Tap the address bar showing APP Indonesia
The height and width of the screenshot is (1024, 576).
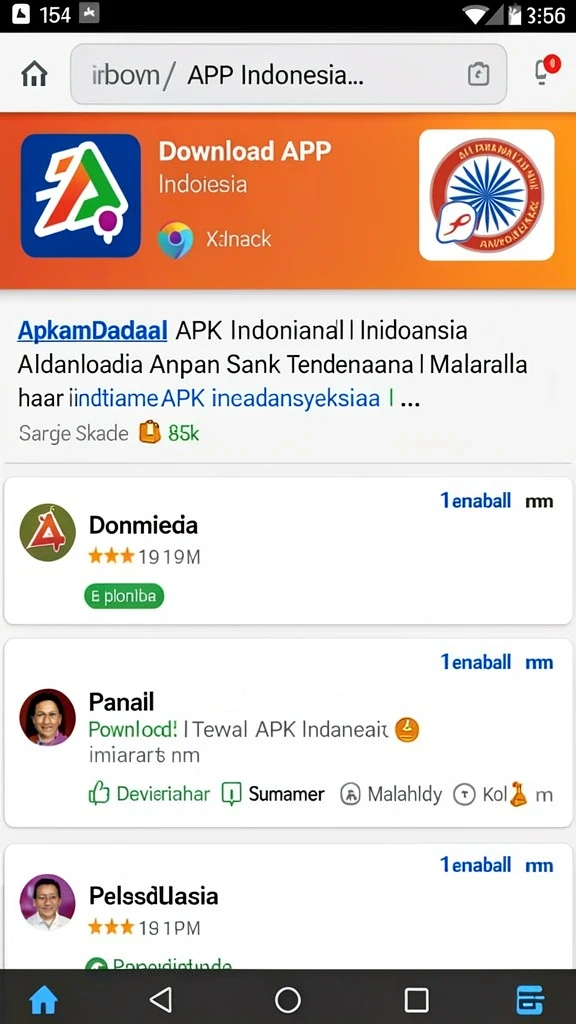point(288,74)
